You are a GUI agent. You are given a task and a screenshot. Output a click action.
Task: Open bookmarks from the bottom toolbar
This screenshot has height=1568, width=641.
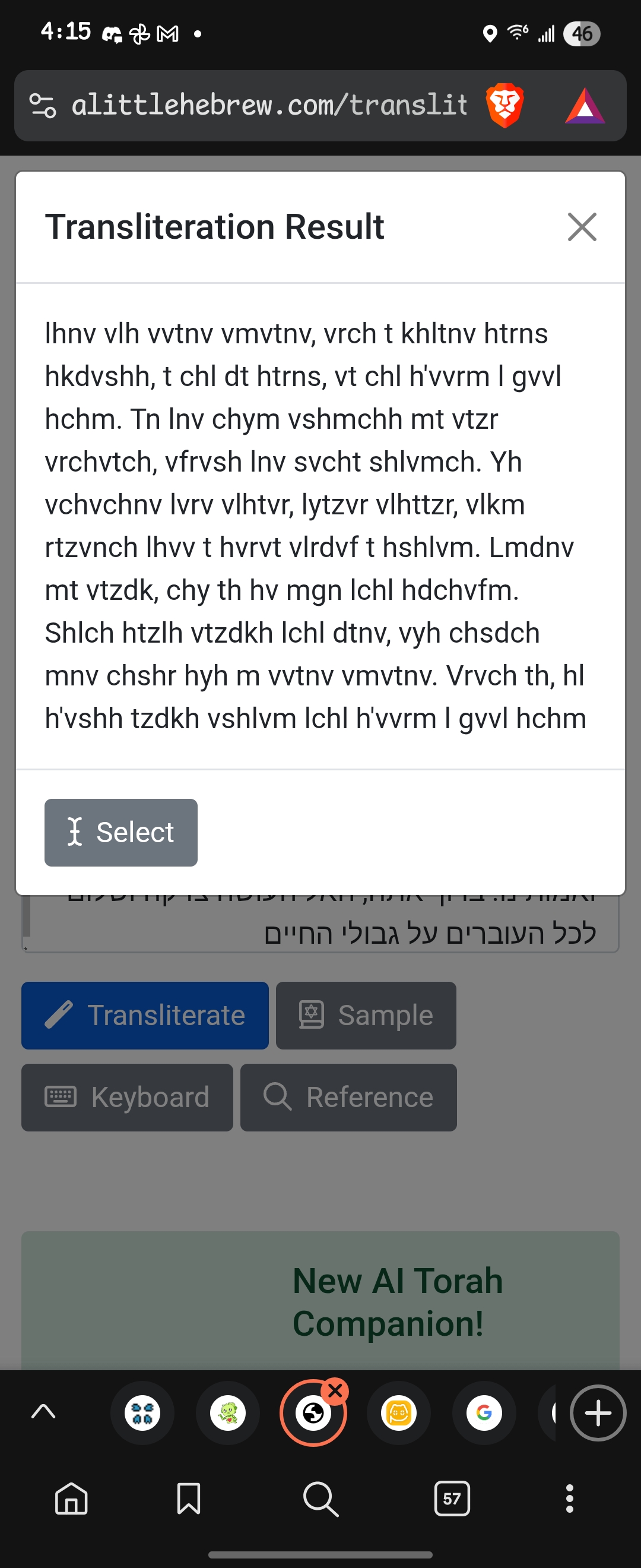pyautogui.click(x=189, y=1498)
